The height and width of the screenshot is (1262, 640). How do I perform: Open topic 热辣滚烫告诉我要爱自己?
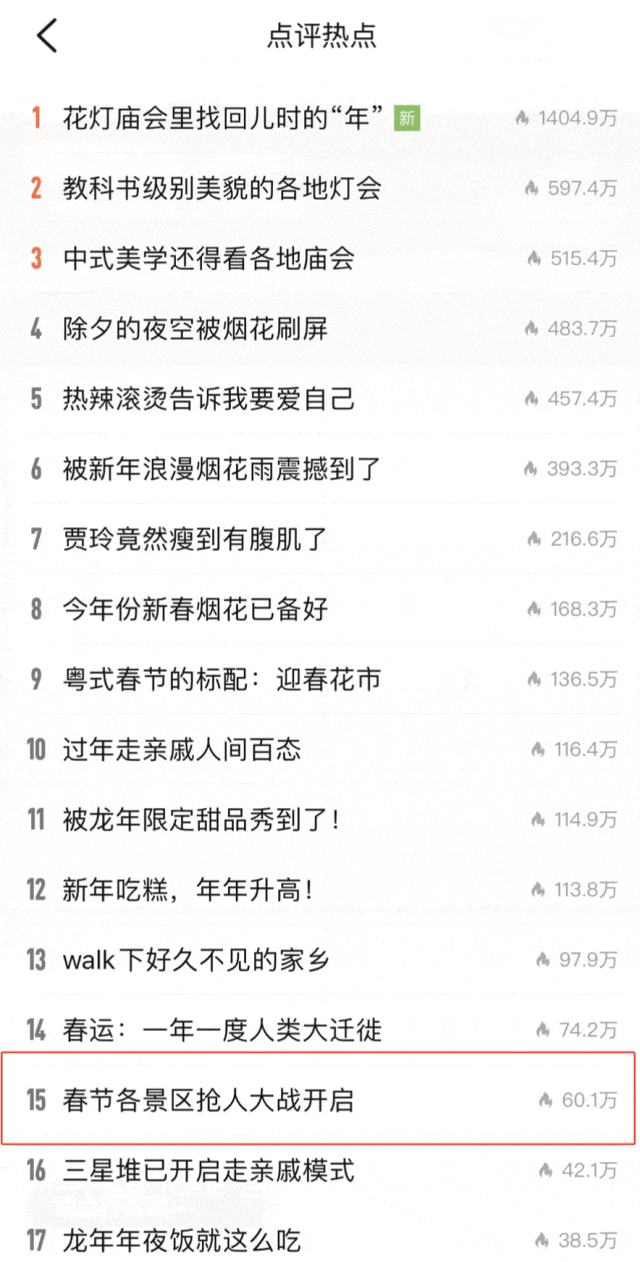208,399
